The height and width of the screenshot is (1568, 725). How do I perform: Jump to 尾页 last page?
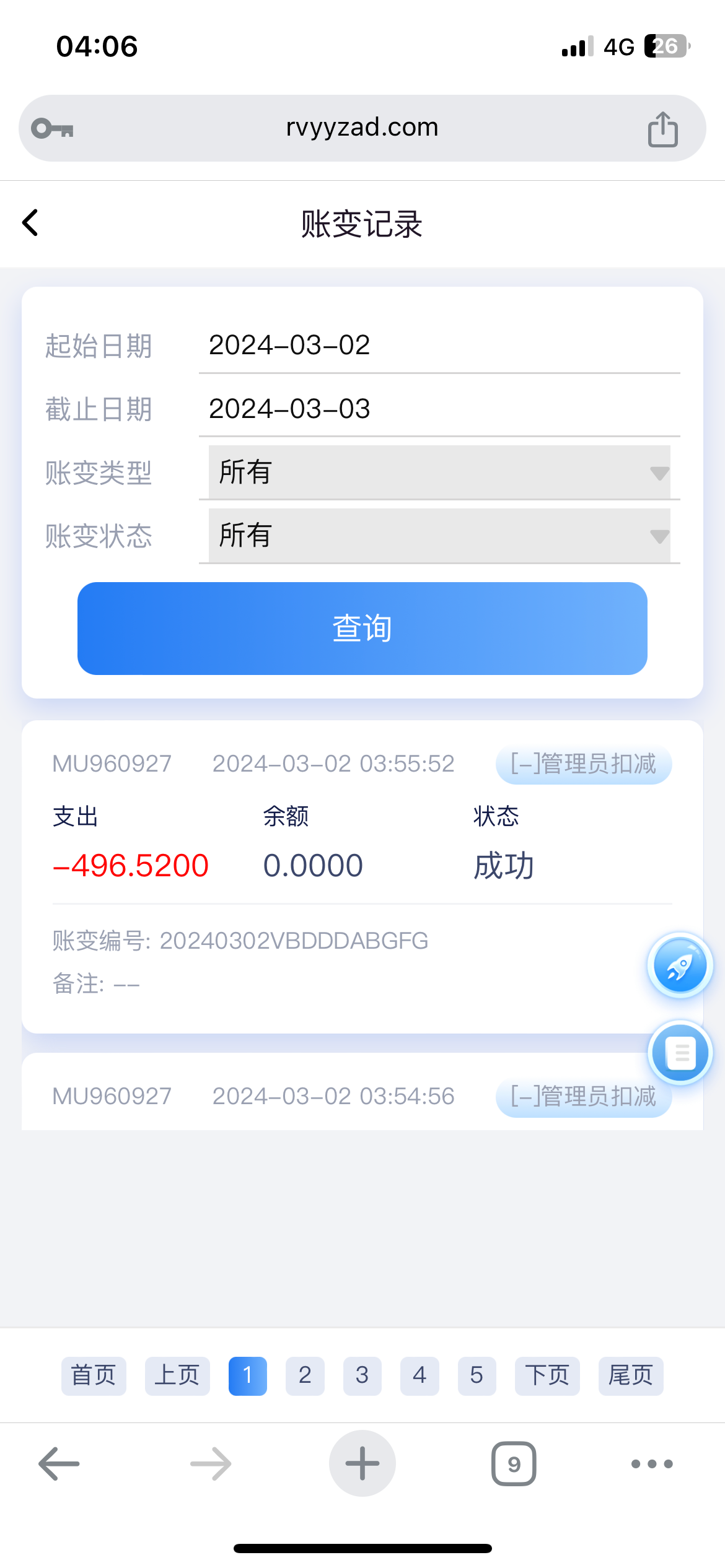pos(631,1376)
